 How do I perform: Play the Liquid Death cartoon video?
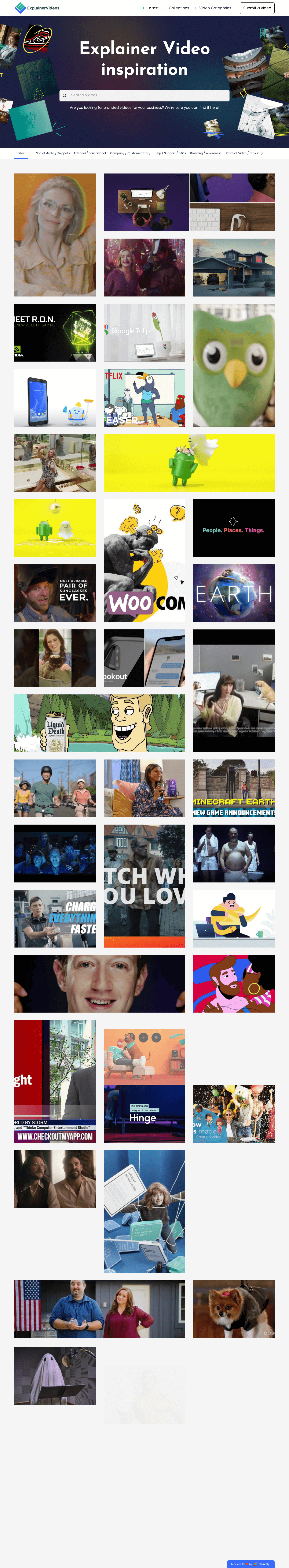coord(99,723)
